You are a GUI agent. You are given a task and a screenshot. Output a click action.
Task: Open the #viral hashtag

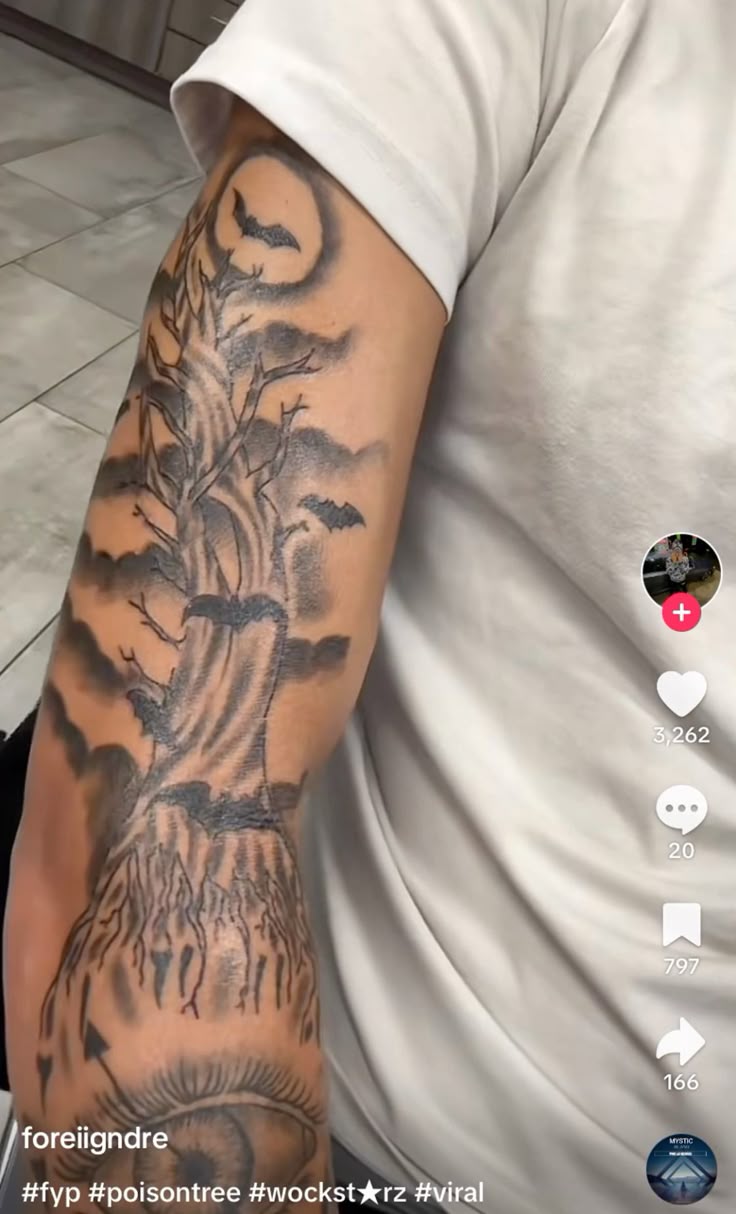pyautogui.click(x=450, y=1192)
